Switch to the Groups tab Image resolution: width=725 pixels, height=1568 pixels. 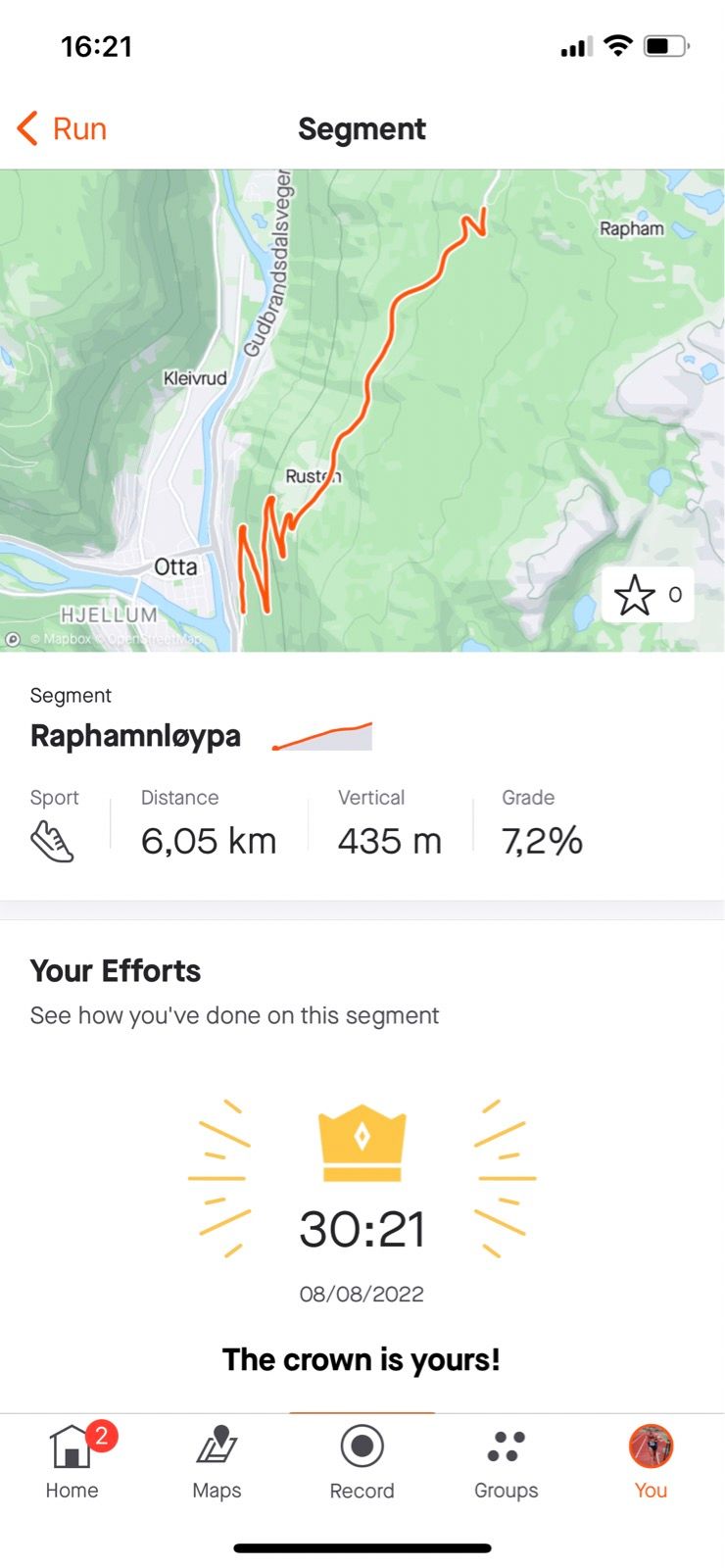(506, 1461)
